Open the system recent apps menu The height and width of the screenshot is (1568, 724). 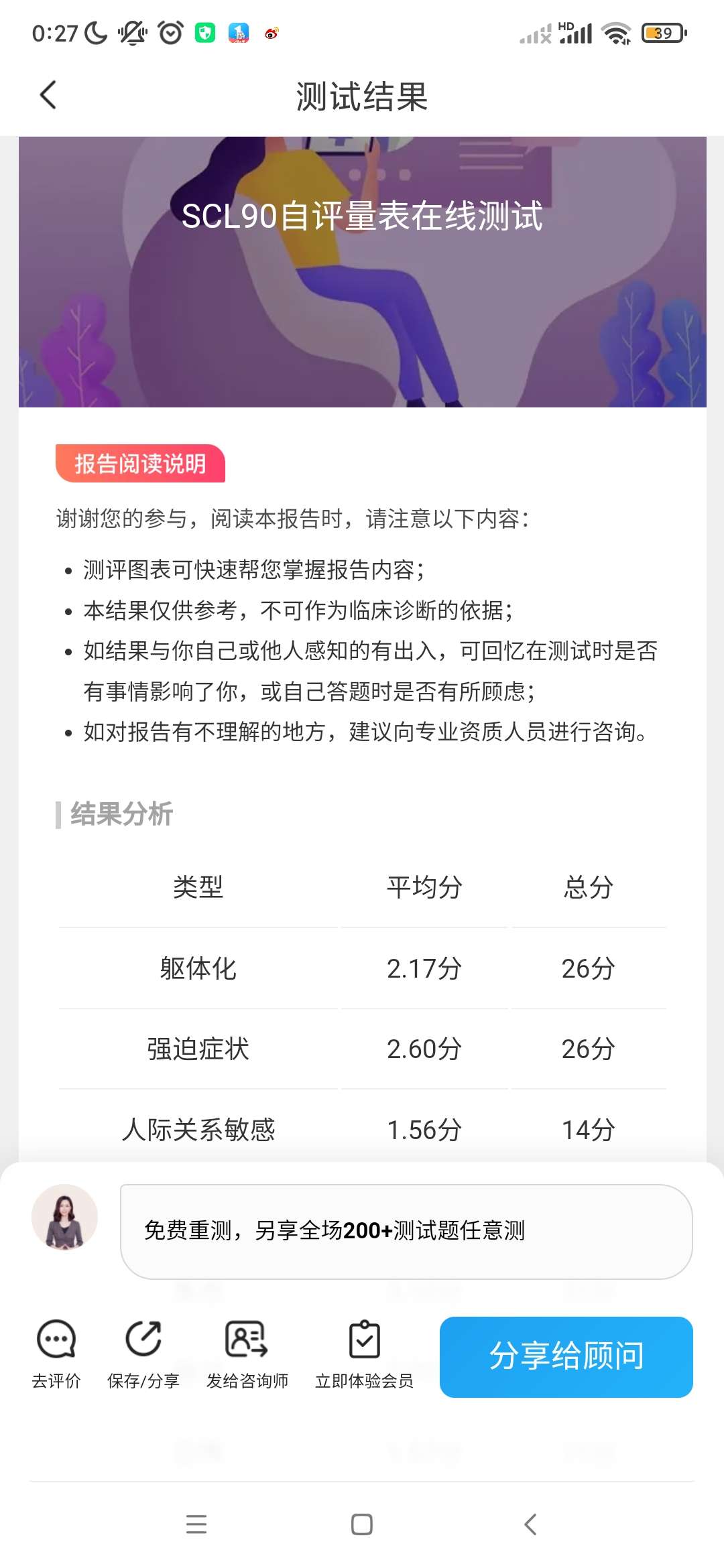196,1524
